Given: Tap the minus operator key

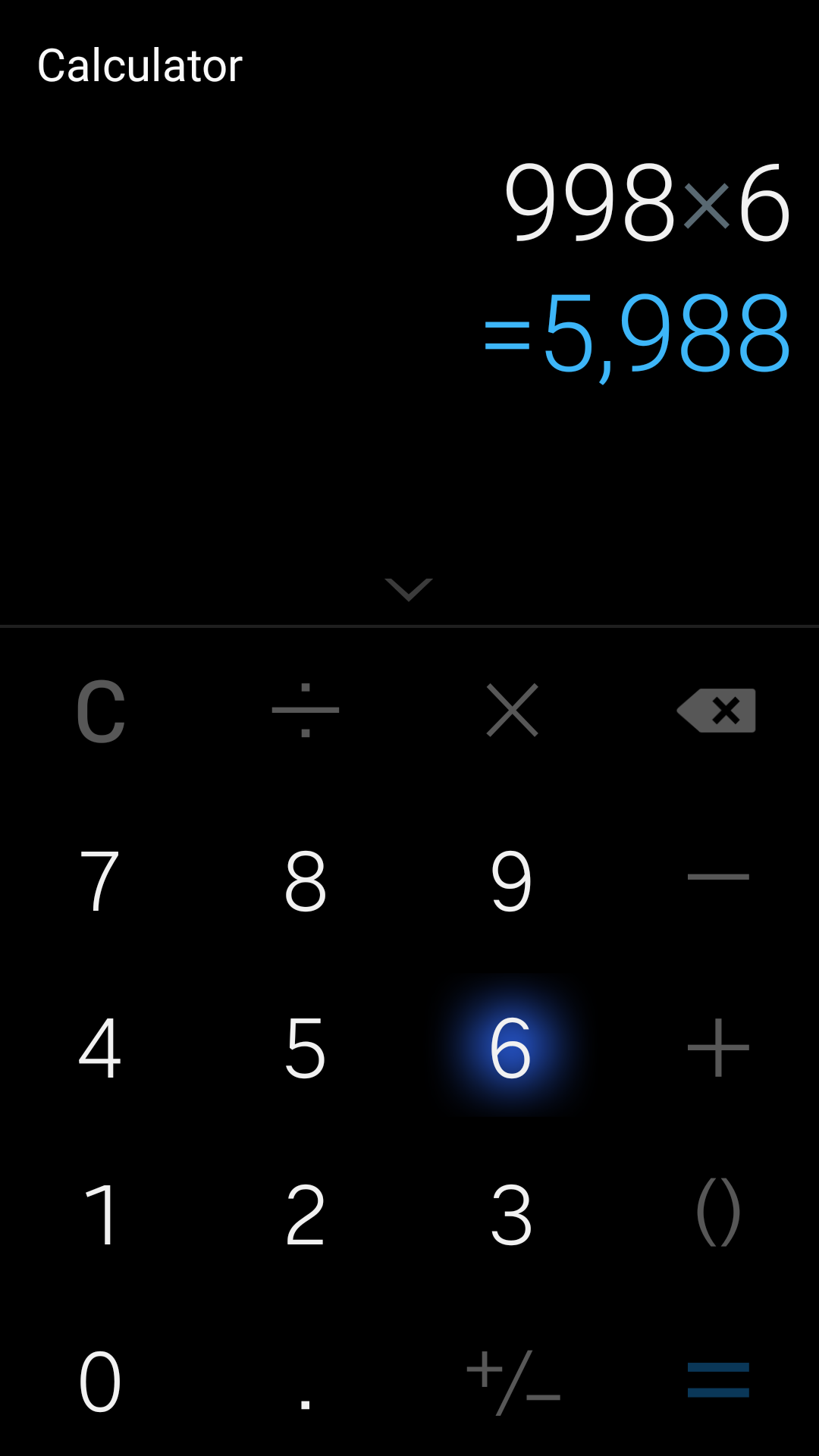Looking at the screenshot, I should [717, 877].
